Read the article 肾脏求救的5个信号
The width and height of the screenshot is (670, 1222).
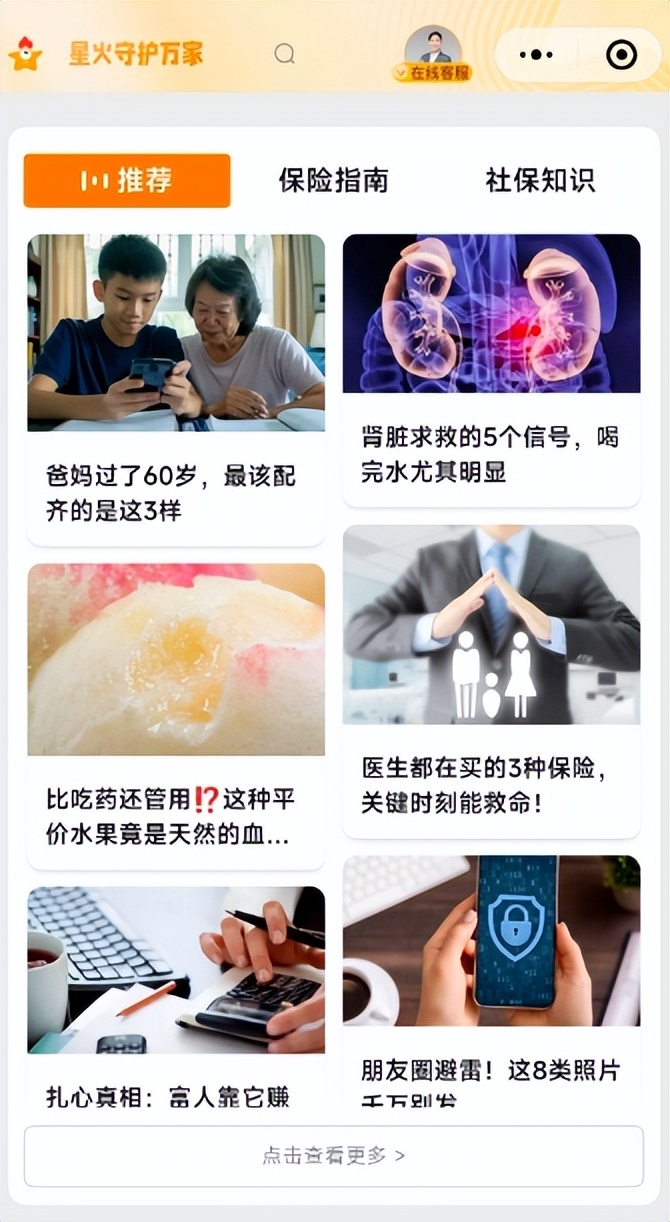click(491, 370)
